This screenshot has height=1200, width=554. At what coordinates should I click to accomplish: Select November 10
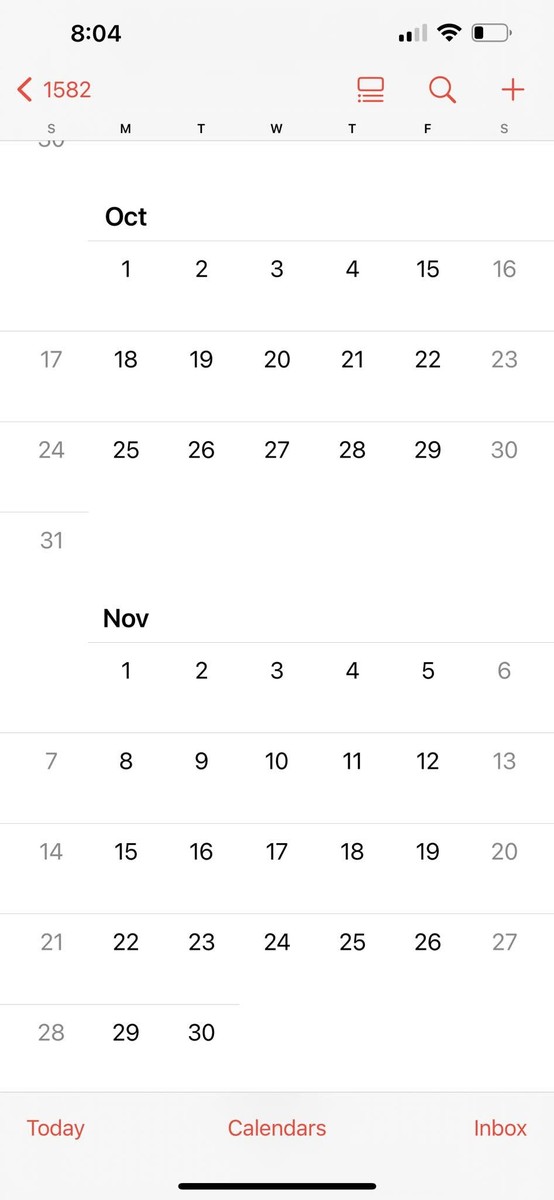click(277, 762)
